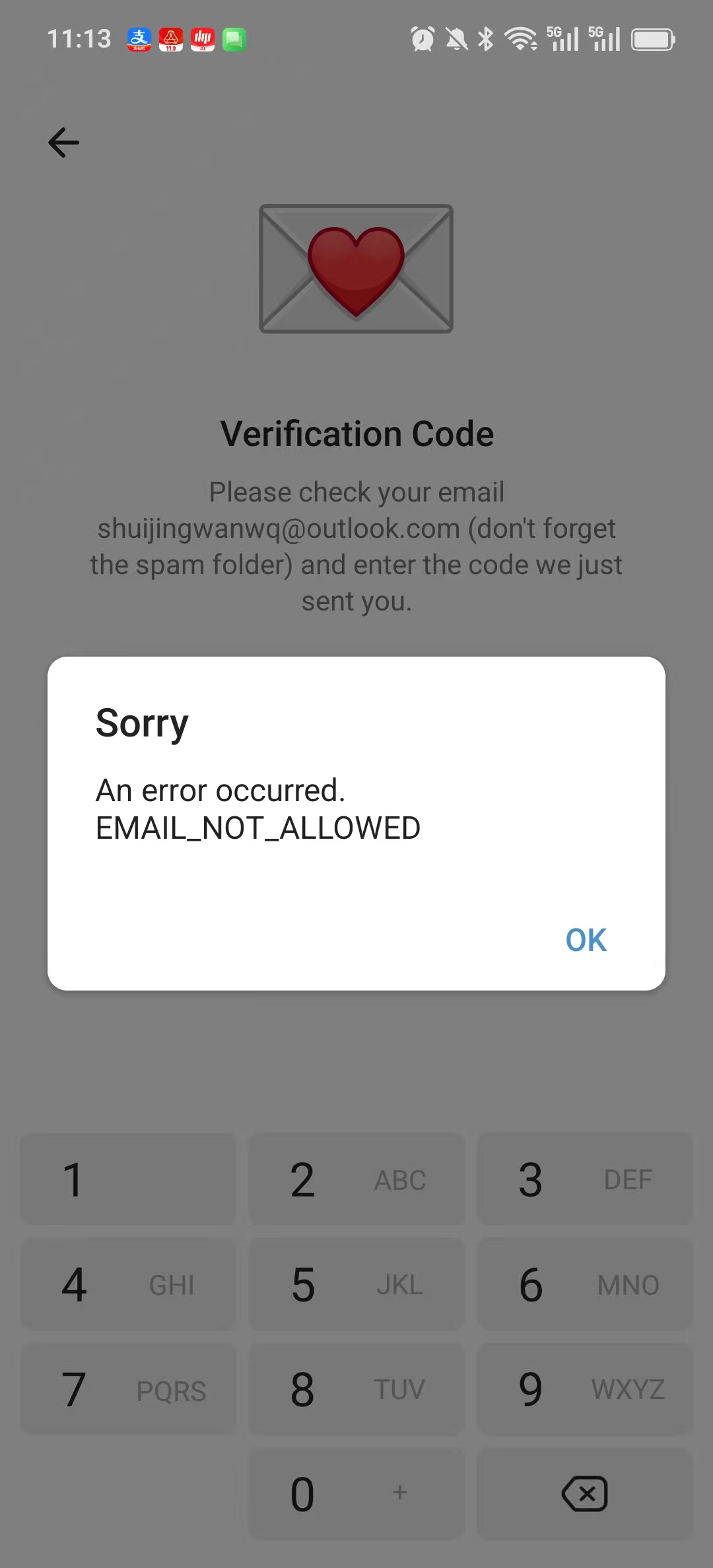Dismiss the error dialog with OK
The image size is (713, 1568).
pos(586,940)
